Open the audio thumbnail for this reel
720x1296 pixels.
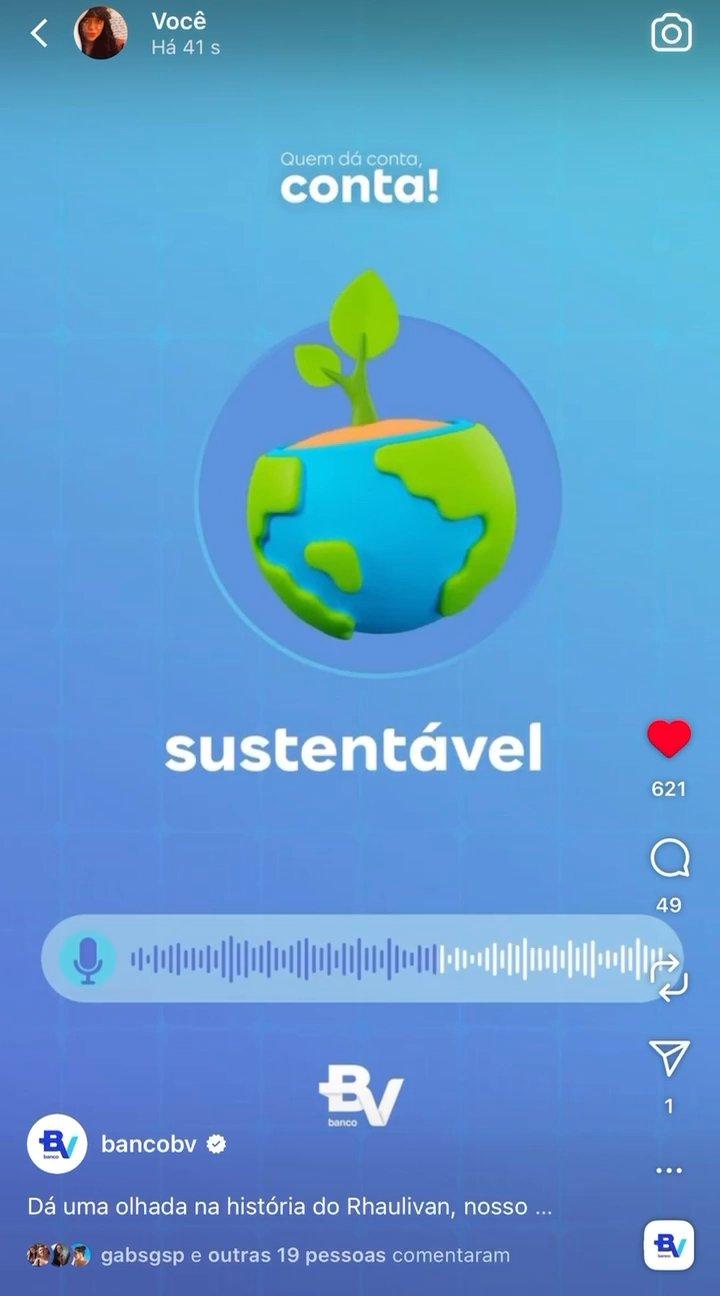tap(669, 1245)
